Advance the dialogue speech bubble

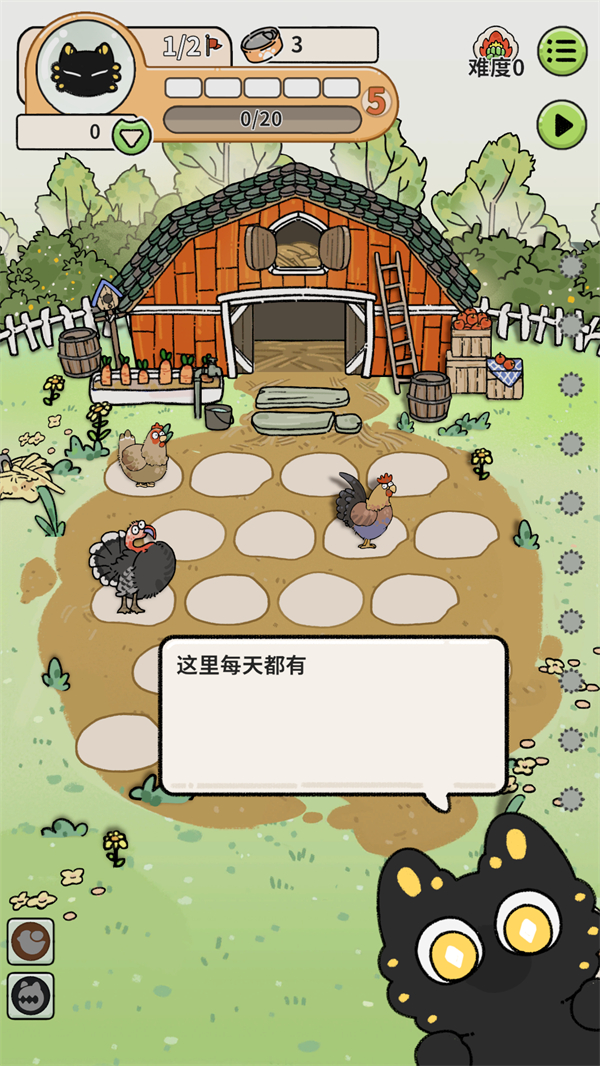(x=334, y=715)
